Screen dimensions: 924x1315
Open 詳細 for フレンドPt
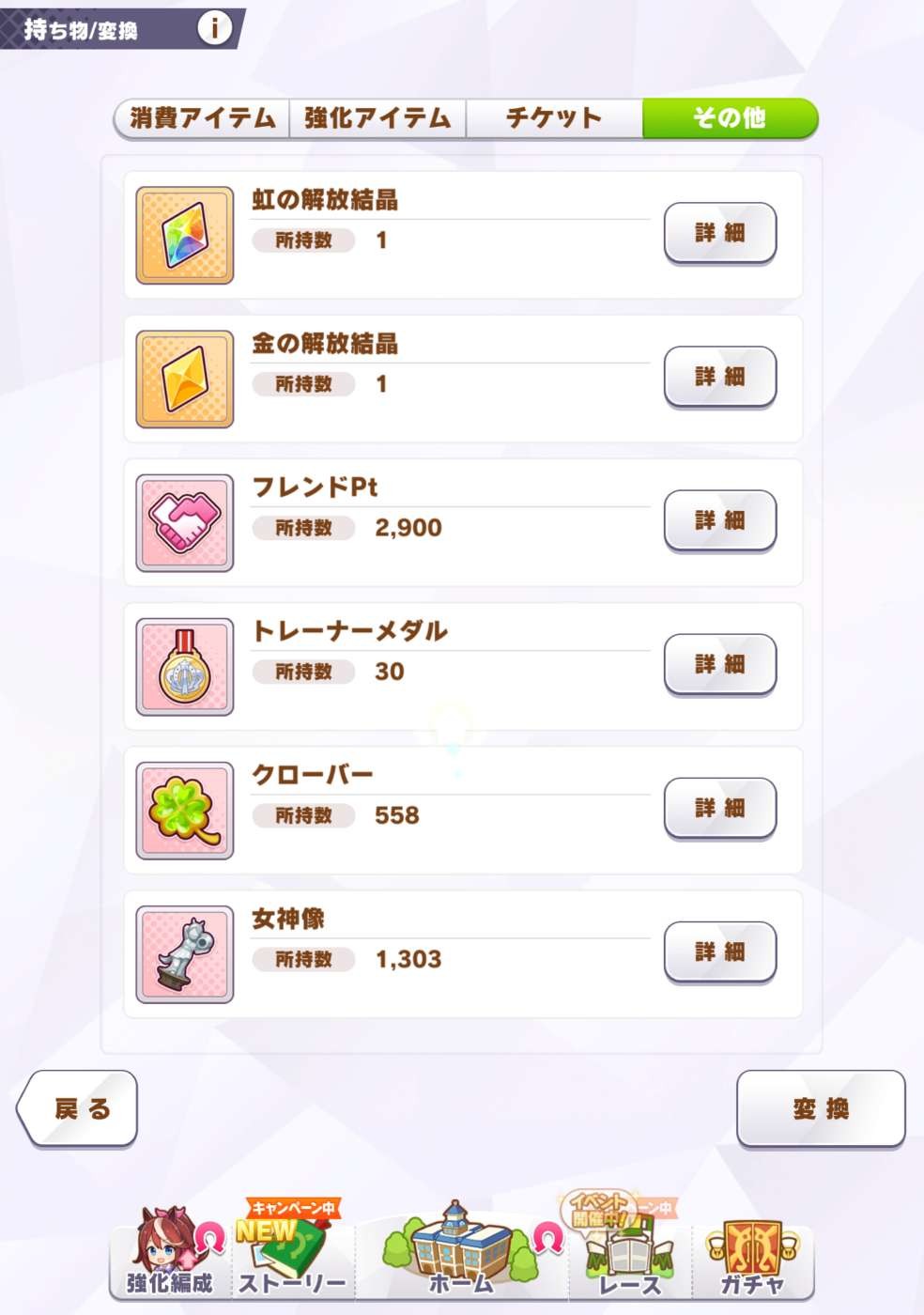coord(719,520)
